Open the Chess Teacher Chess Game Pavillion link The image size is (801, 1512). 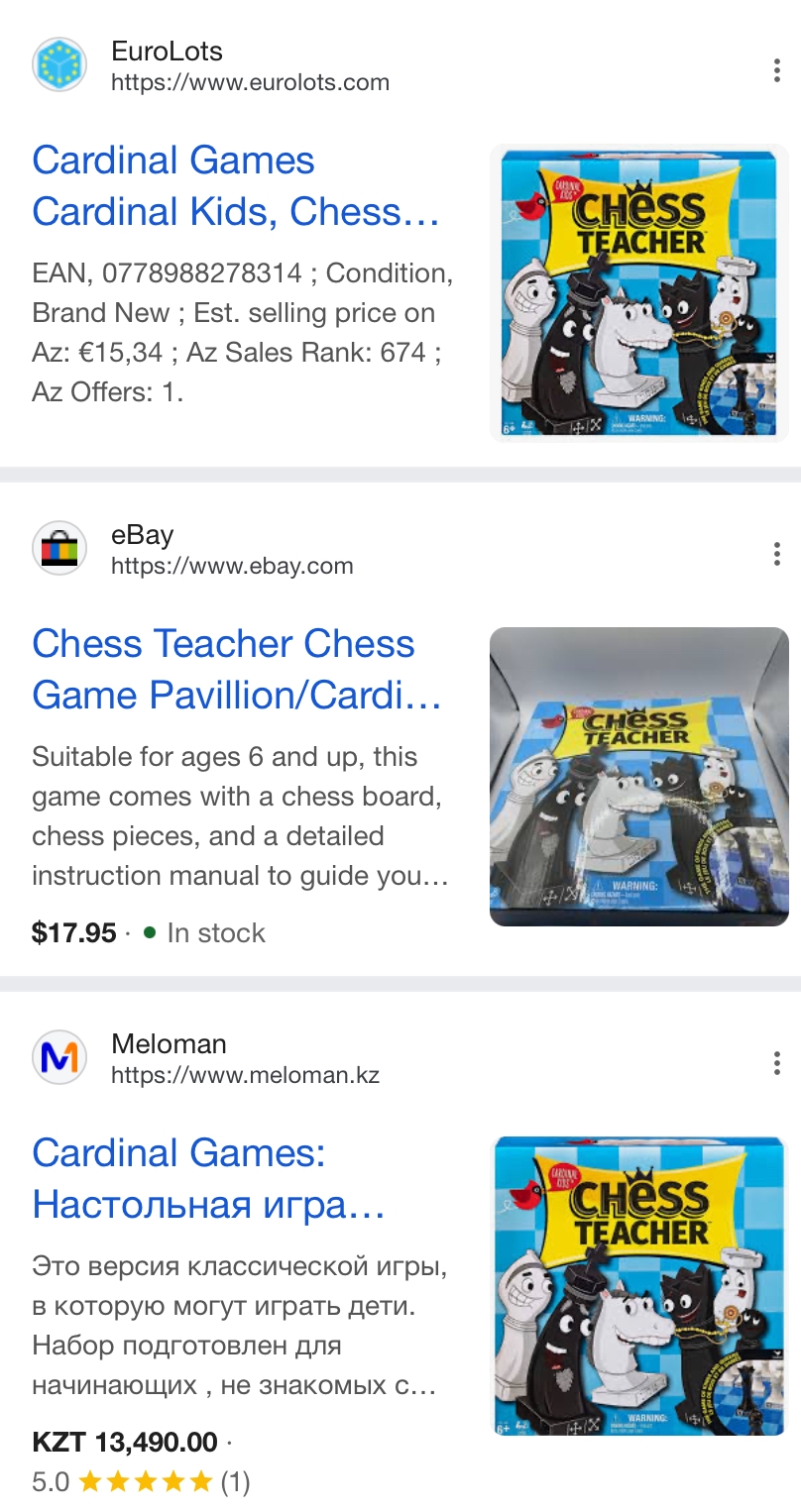coord(237,669)
